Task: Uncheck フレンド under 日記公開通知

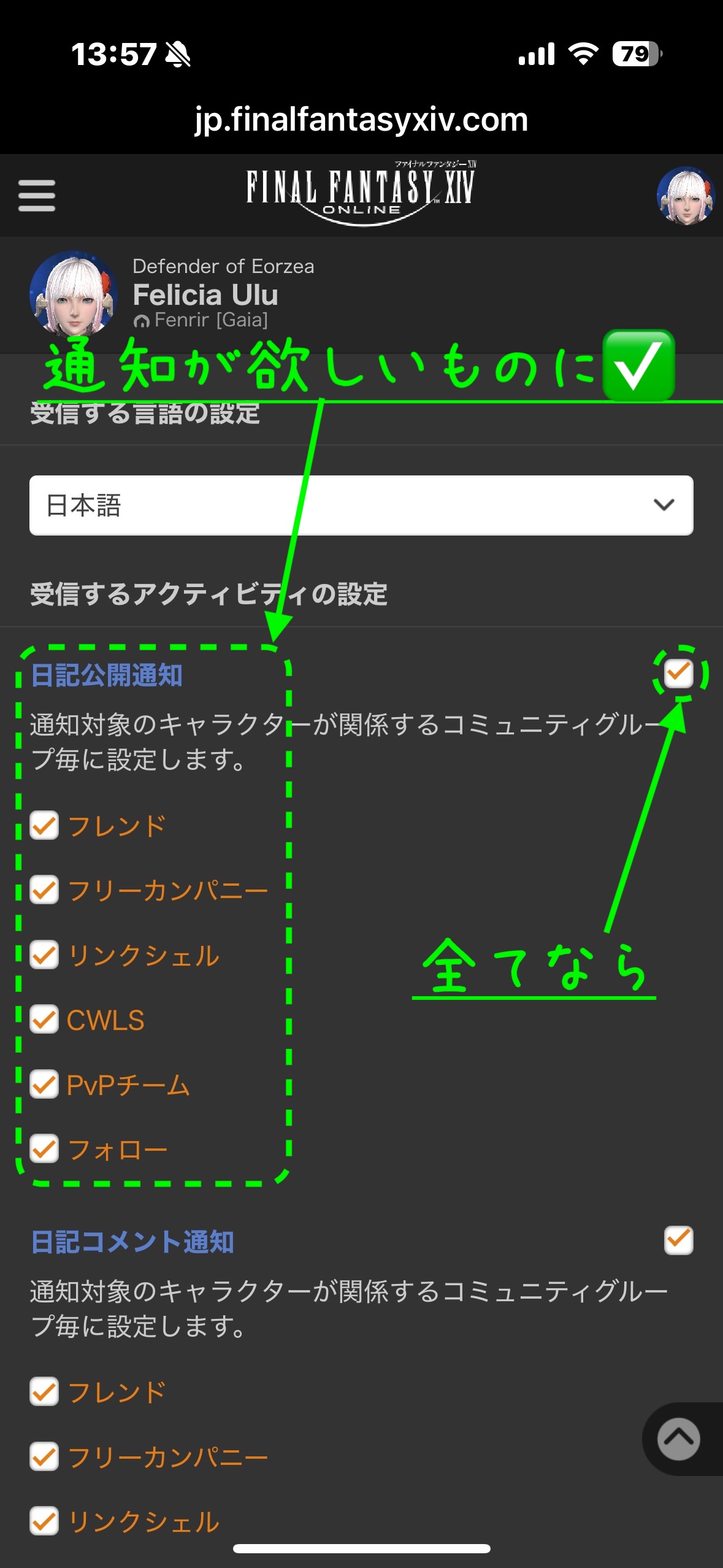Action: pos(45,826)
